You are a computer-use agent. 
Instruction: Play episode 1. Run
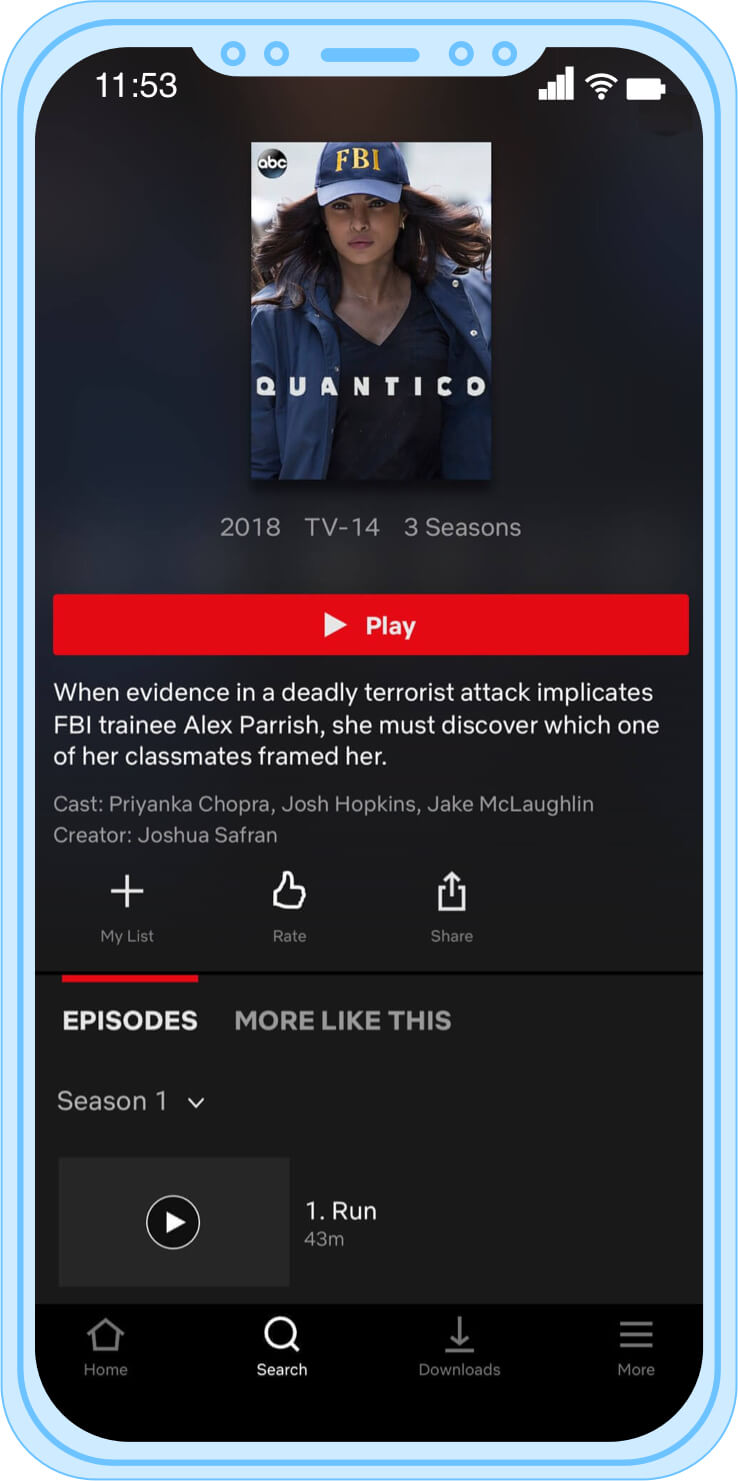tap(174, 1222)
